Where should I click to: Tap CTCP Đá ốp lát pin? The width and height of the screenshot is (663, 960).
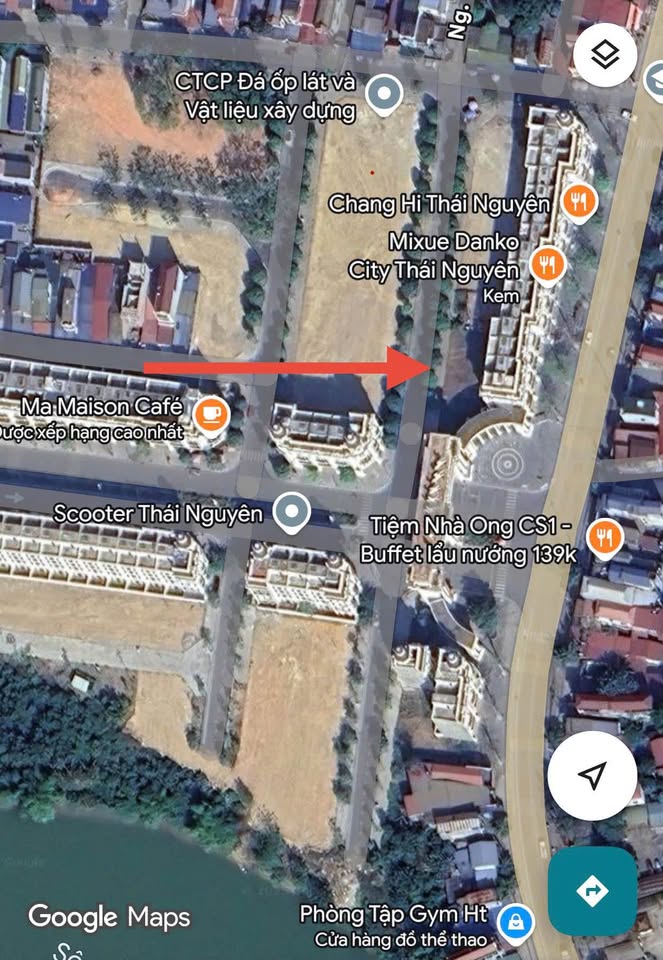(x=384, y=95)
